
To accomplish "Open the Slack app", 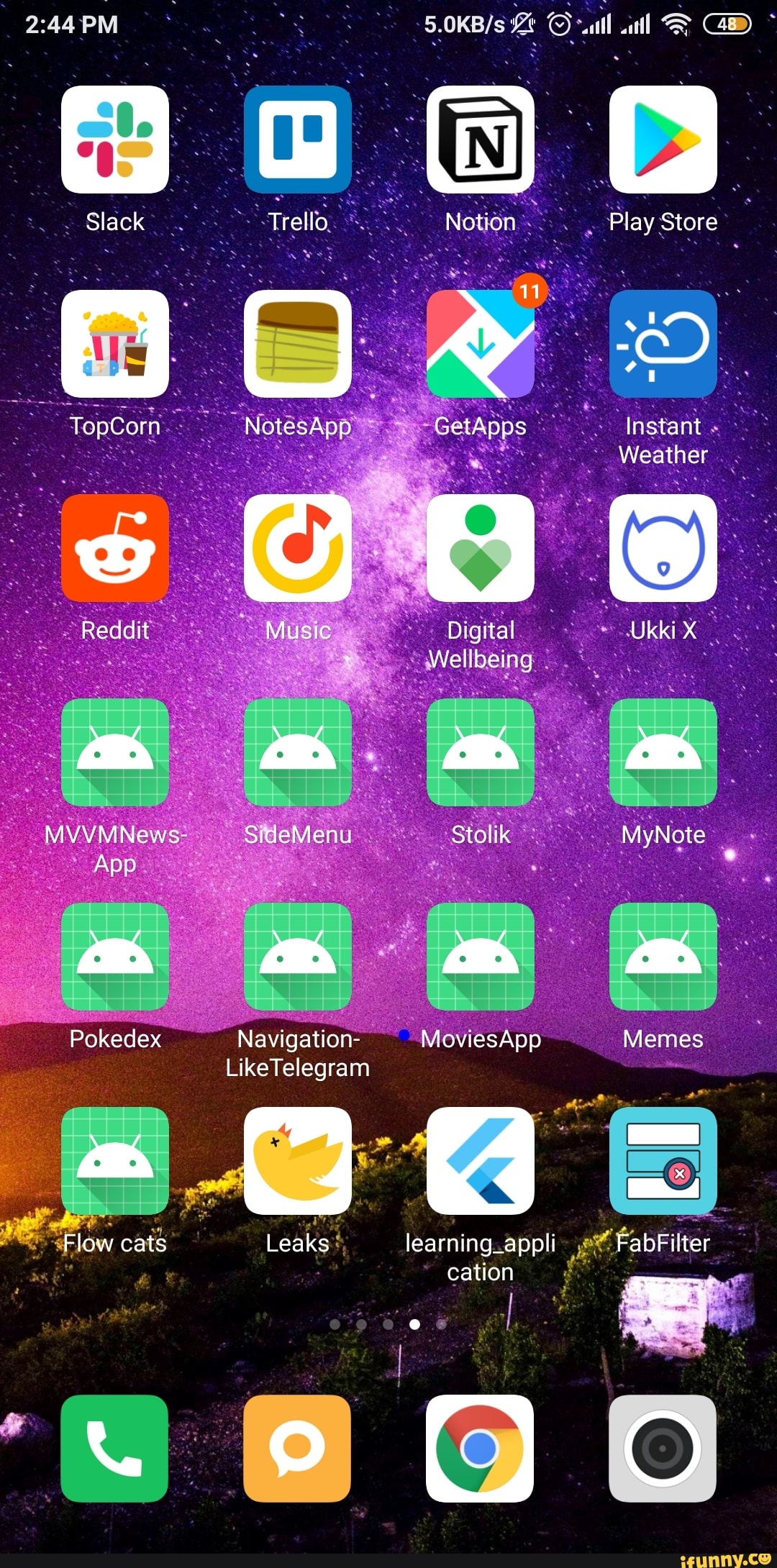I will pyautogui.click(x=115, y=140).
